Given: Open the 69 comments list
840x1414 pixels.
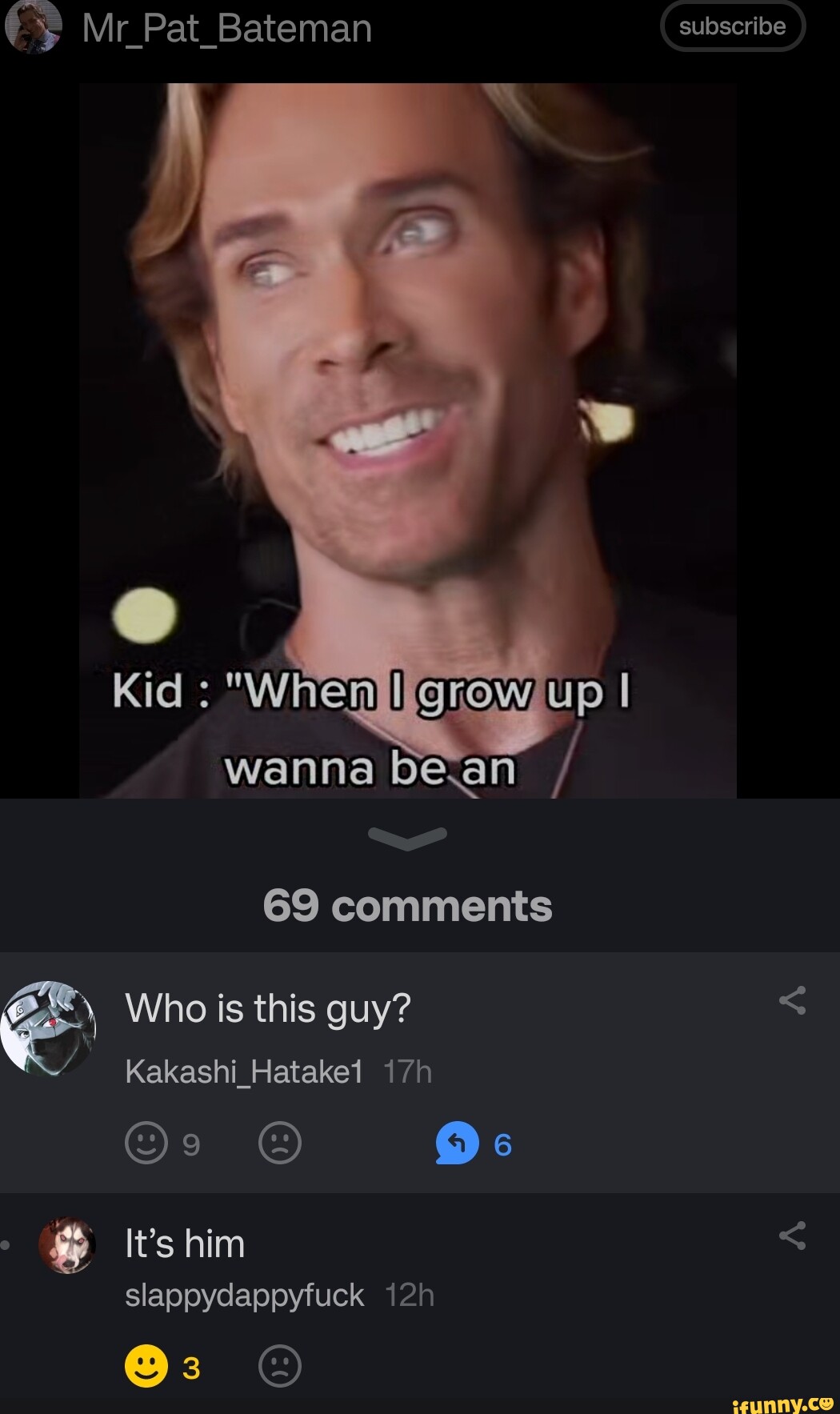Looking at the screenshot, I should (x=408, y=905).
